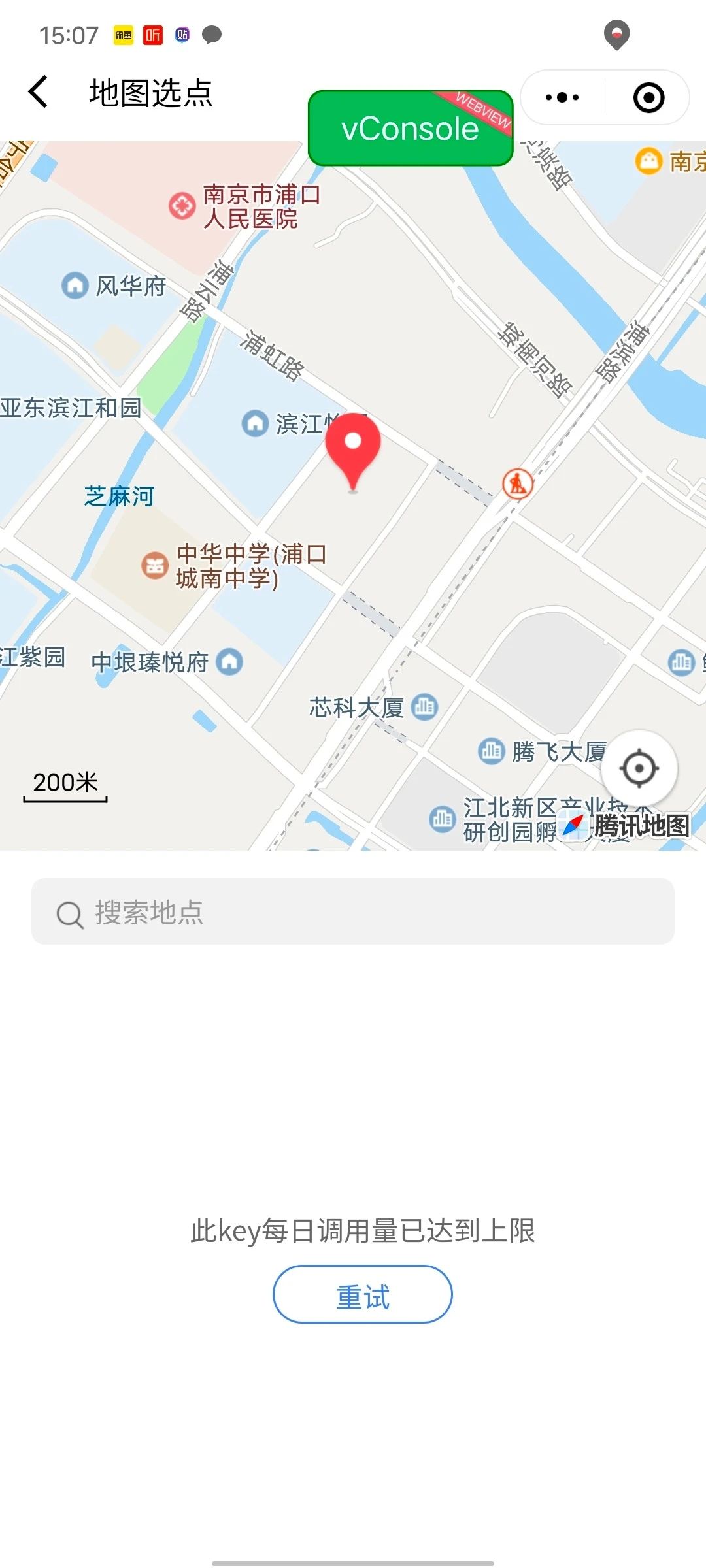Open the mini program three-dot menu
Image resolution: width=706 pixels, height=1568 pixels.
562,97
